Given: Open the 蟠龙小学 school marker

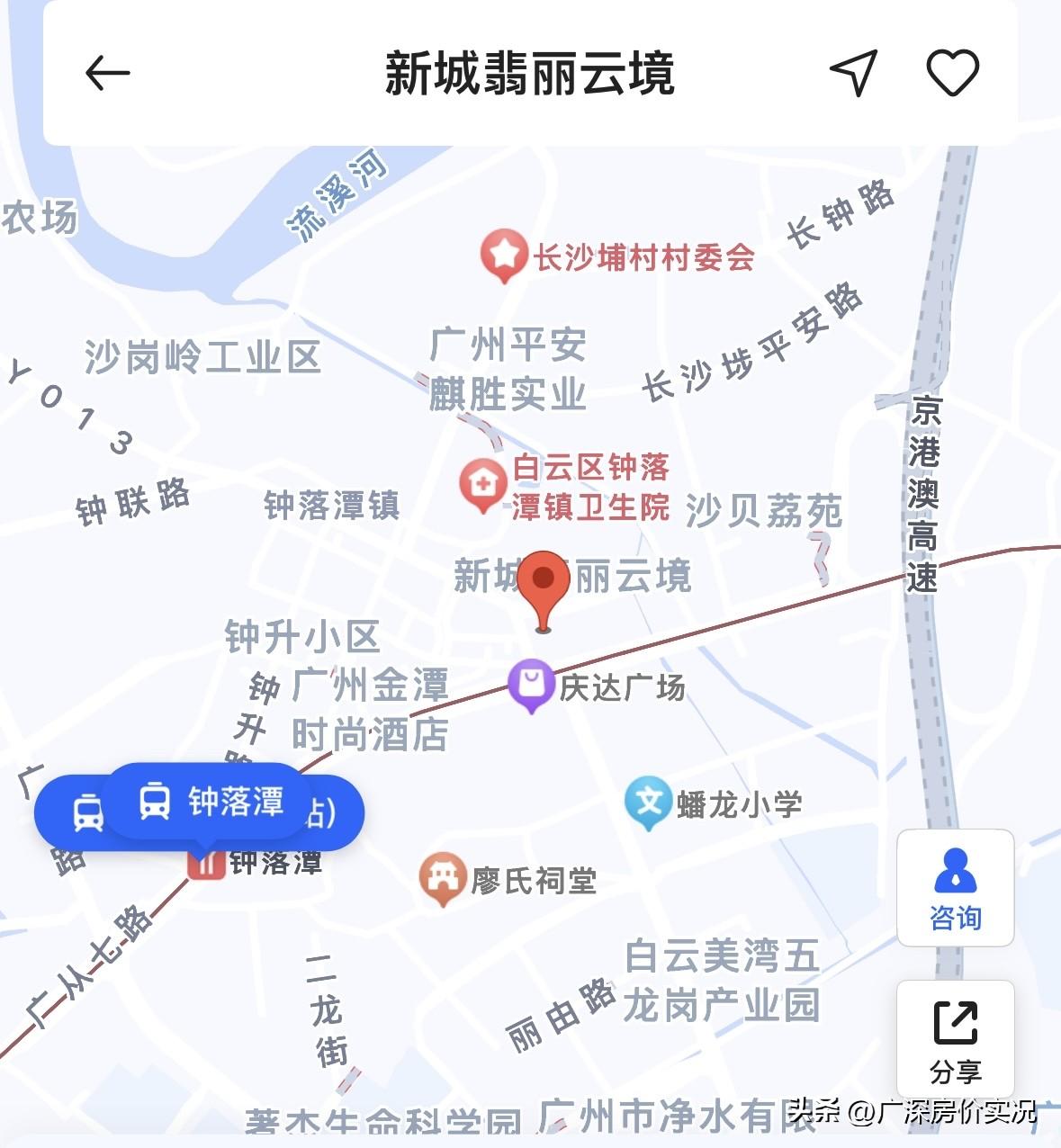Looking at the screenshot, I should tap(648, 803).
